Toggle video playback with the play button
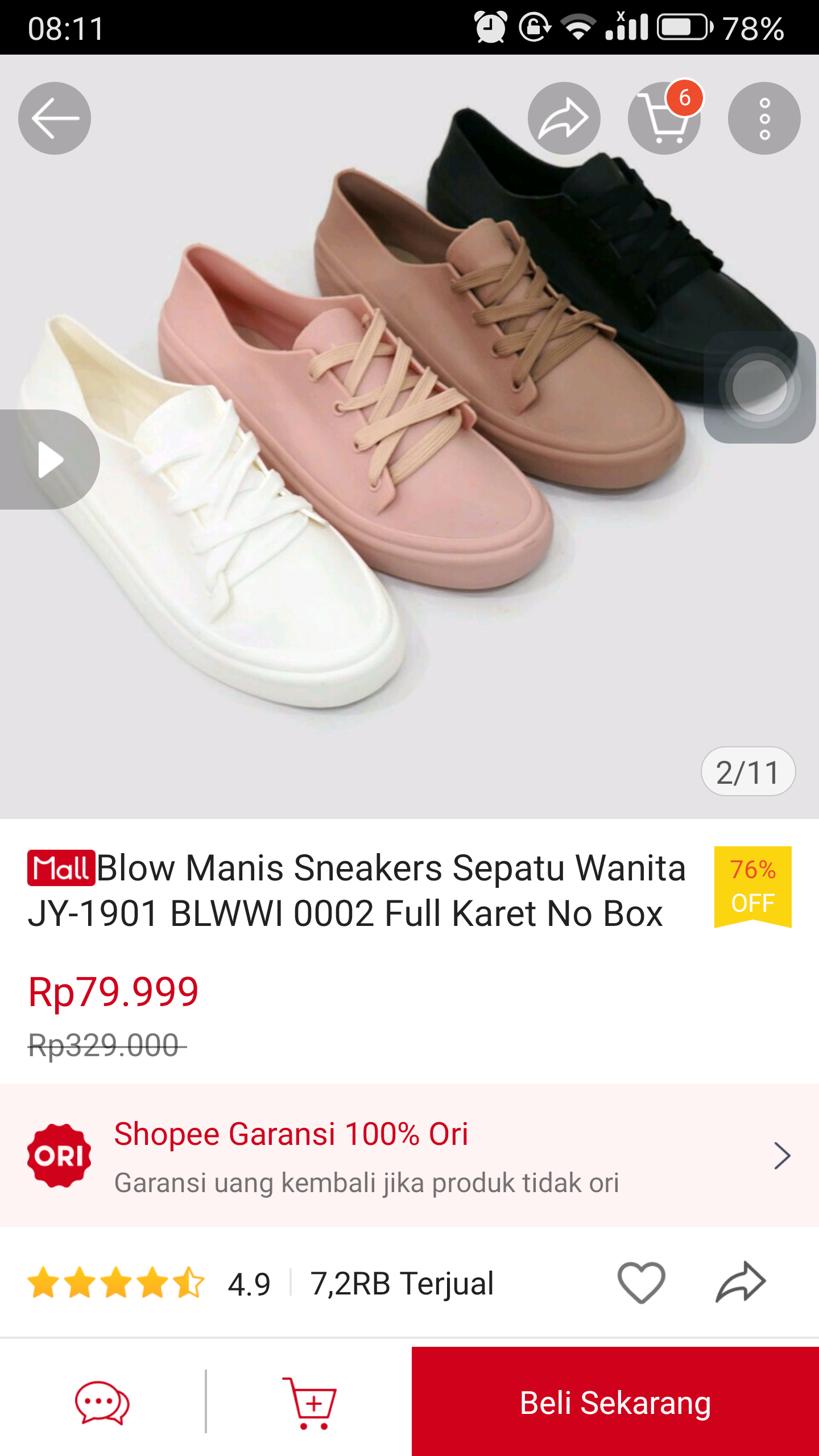 pyautogui.click(x=50, y=459)
